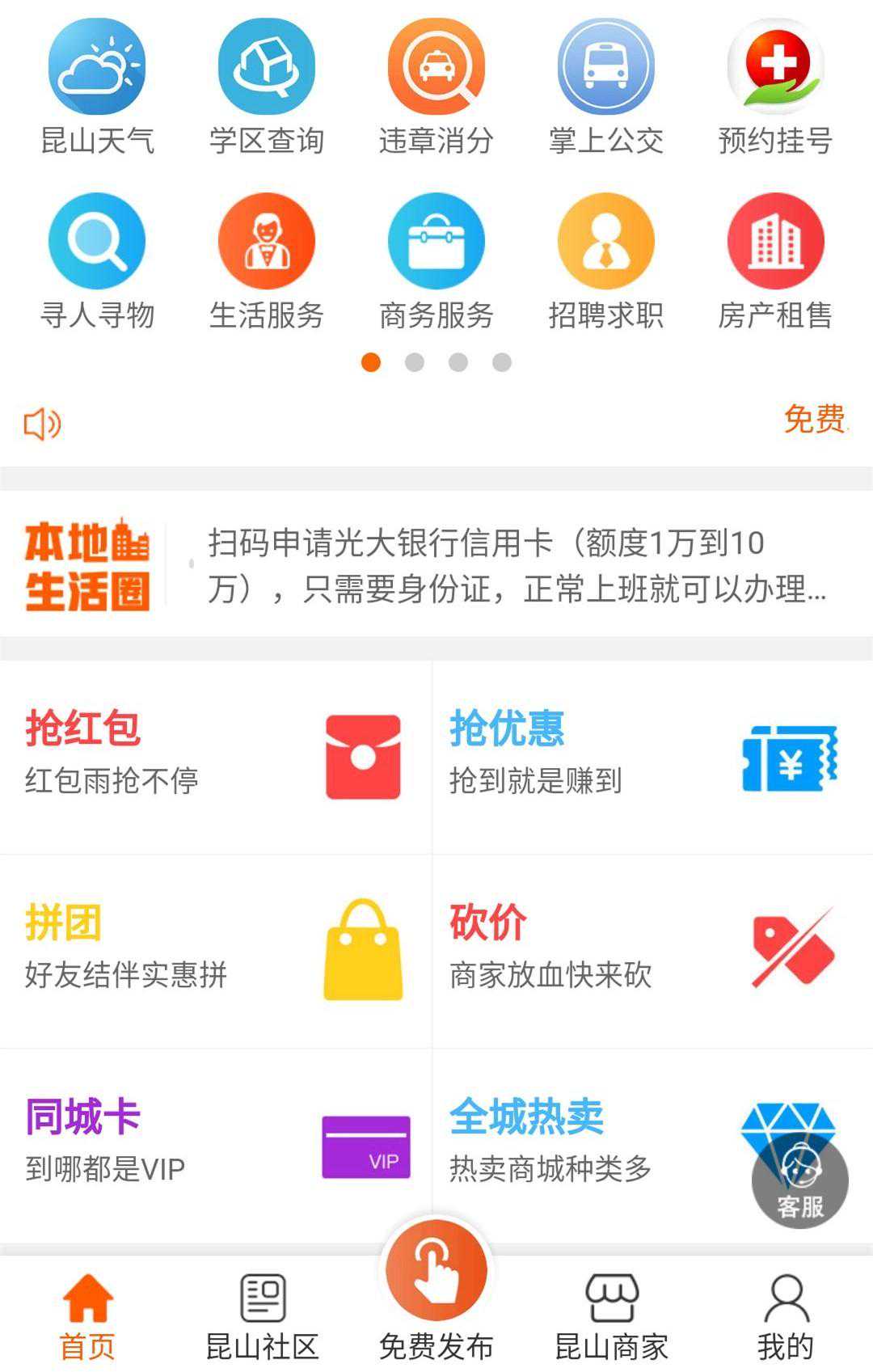Open the 同城卡 VIP card section

pos(215,1144)
